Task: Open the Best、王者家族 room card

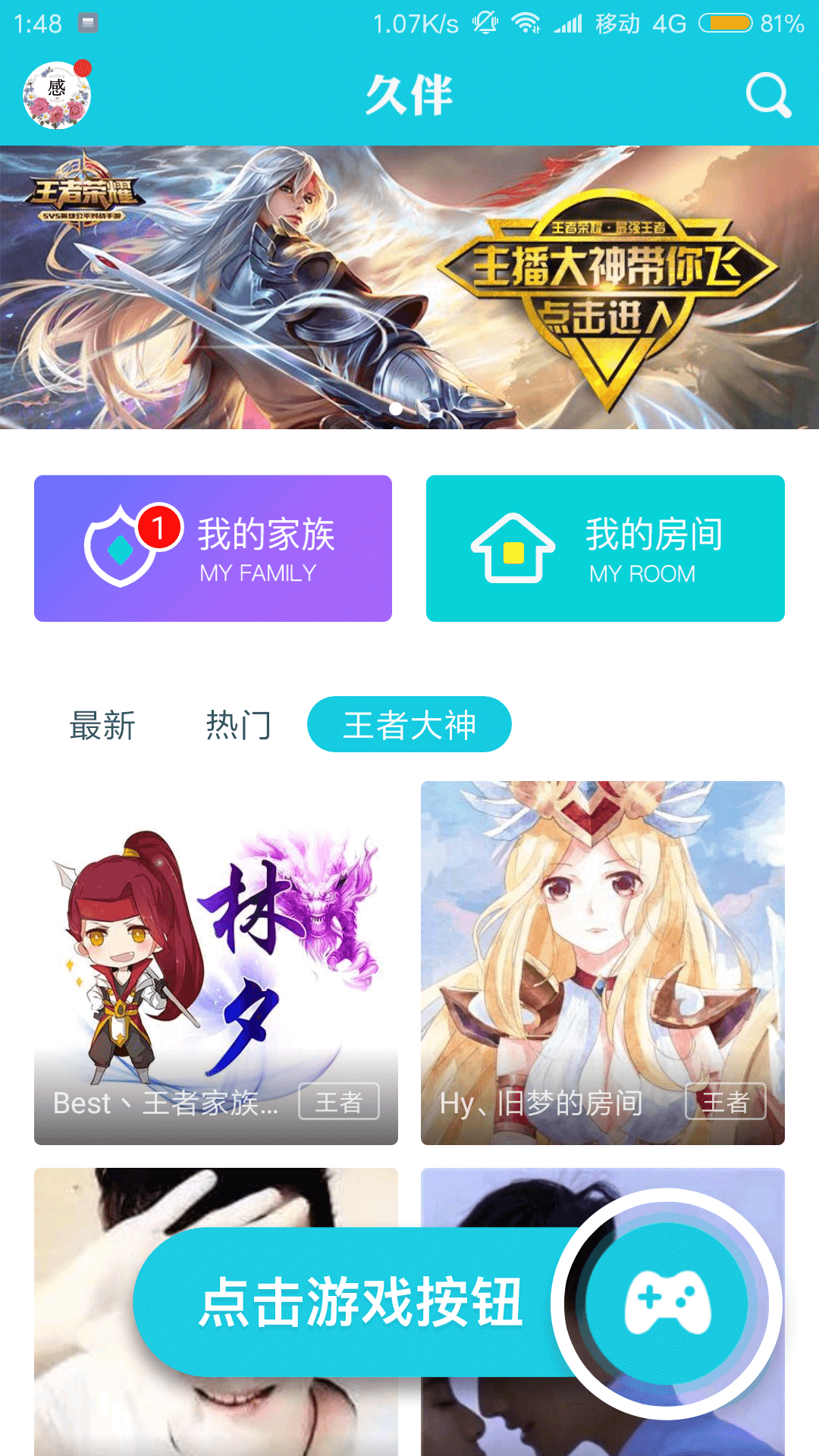Action: 216,963
